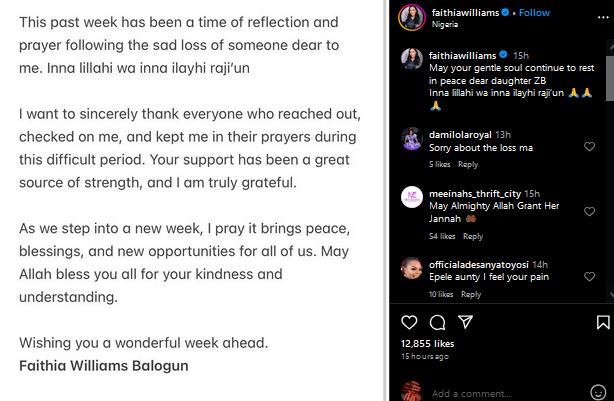
Task: Reply to officialadesanyatoyosi's comment
Action: (x=471, y=295)
